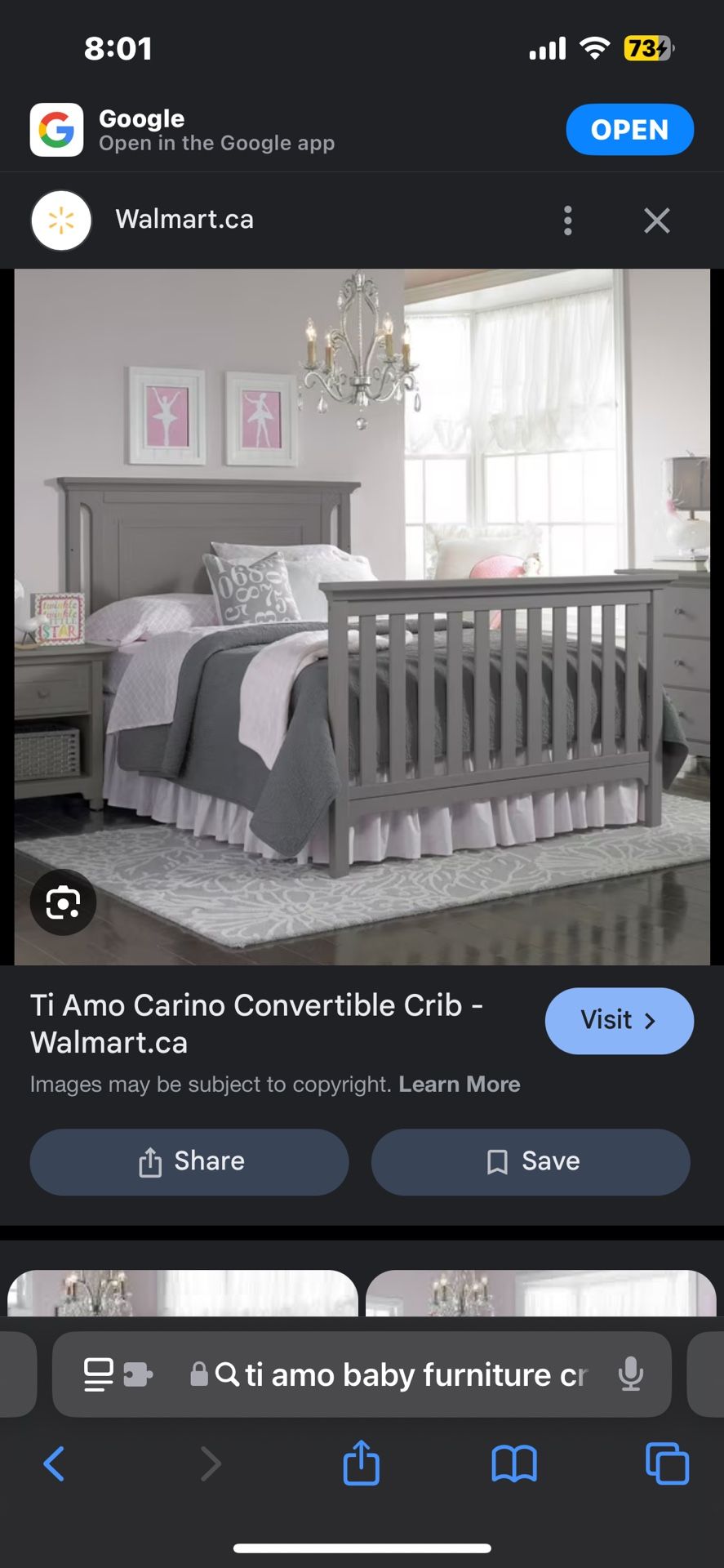This screenshot has height=1568, width=724.
Task: Visit the Walmart.ca product page
Action: (620, 1021)
